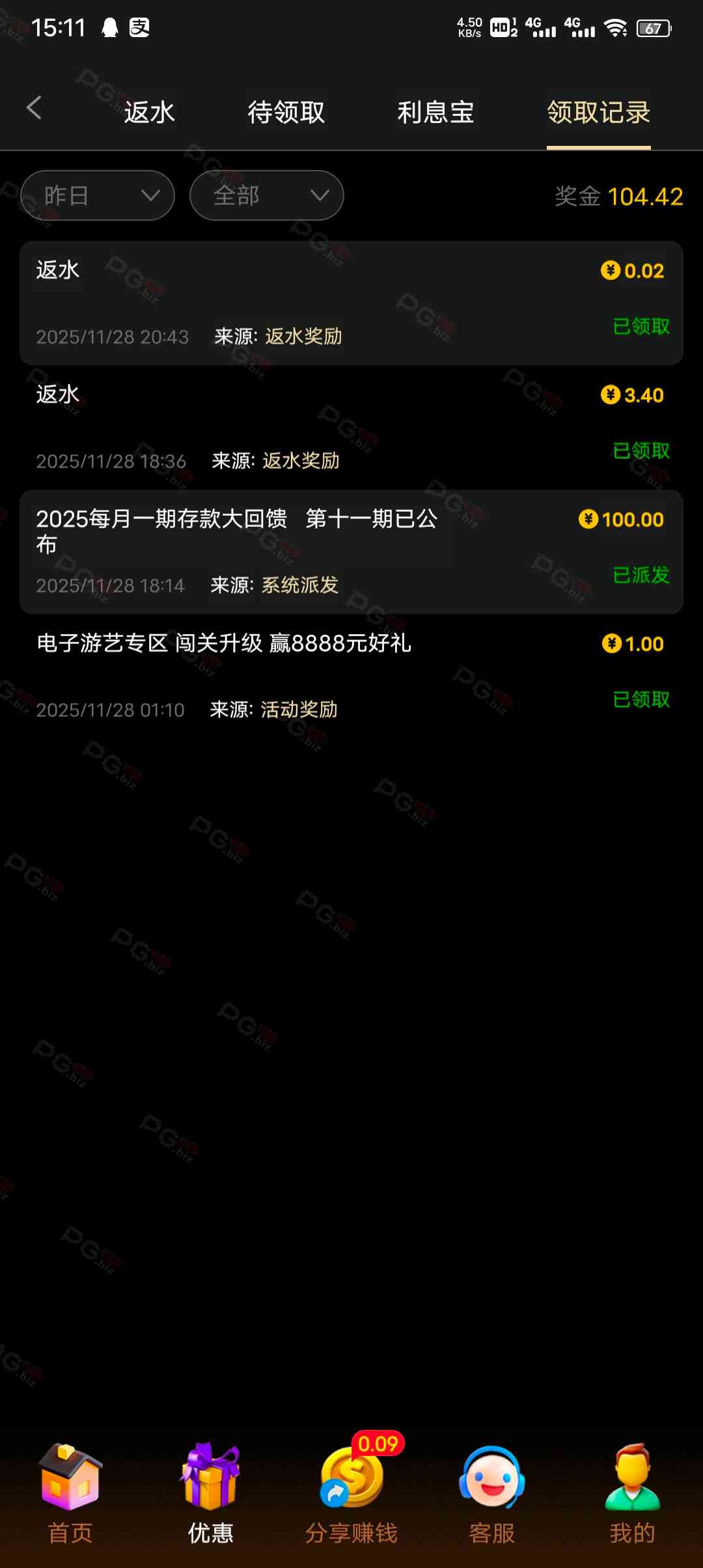Select the 领取记录 tab

(598, 112)
